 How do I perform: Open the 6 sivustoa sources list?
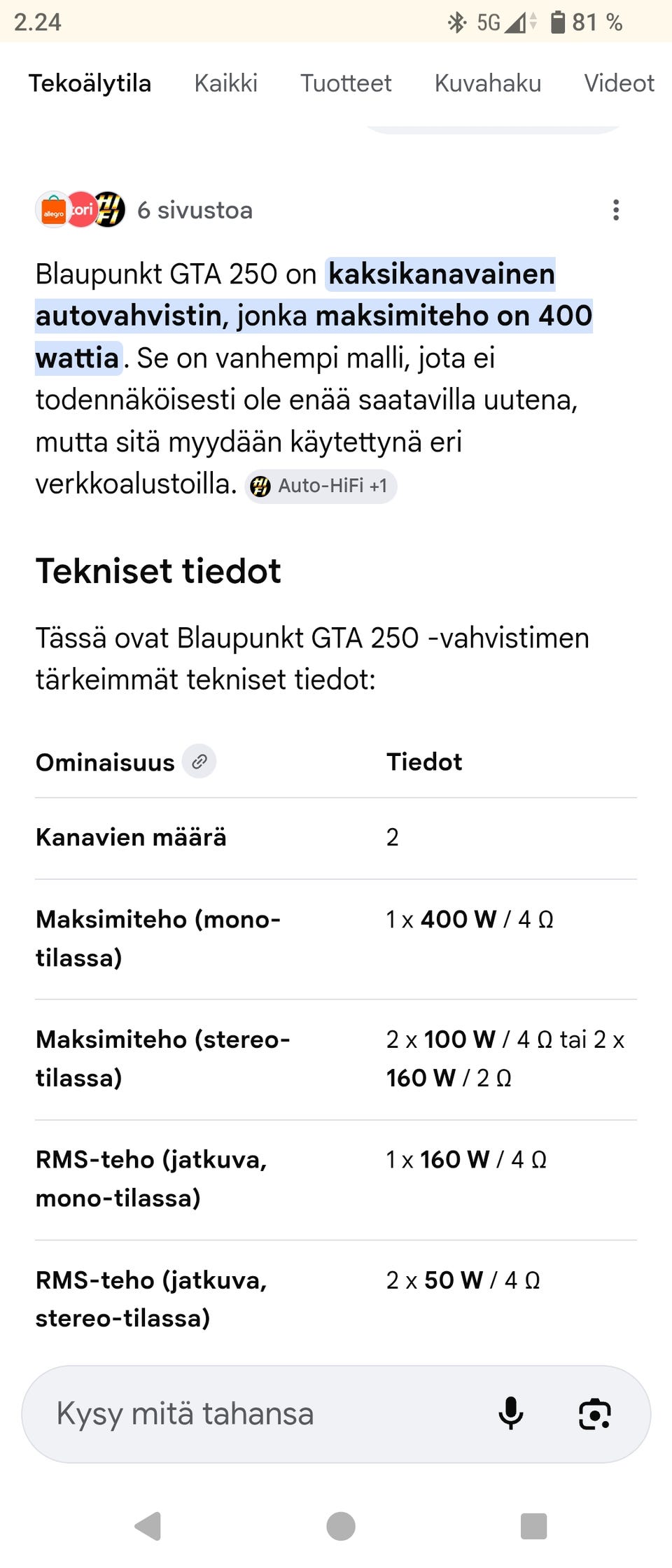tap(195, 210)
